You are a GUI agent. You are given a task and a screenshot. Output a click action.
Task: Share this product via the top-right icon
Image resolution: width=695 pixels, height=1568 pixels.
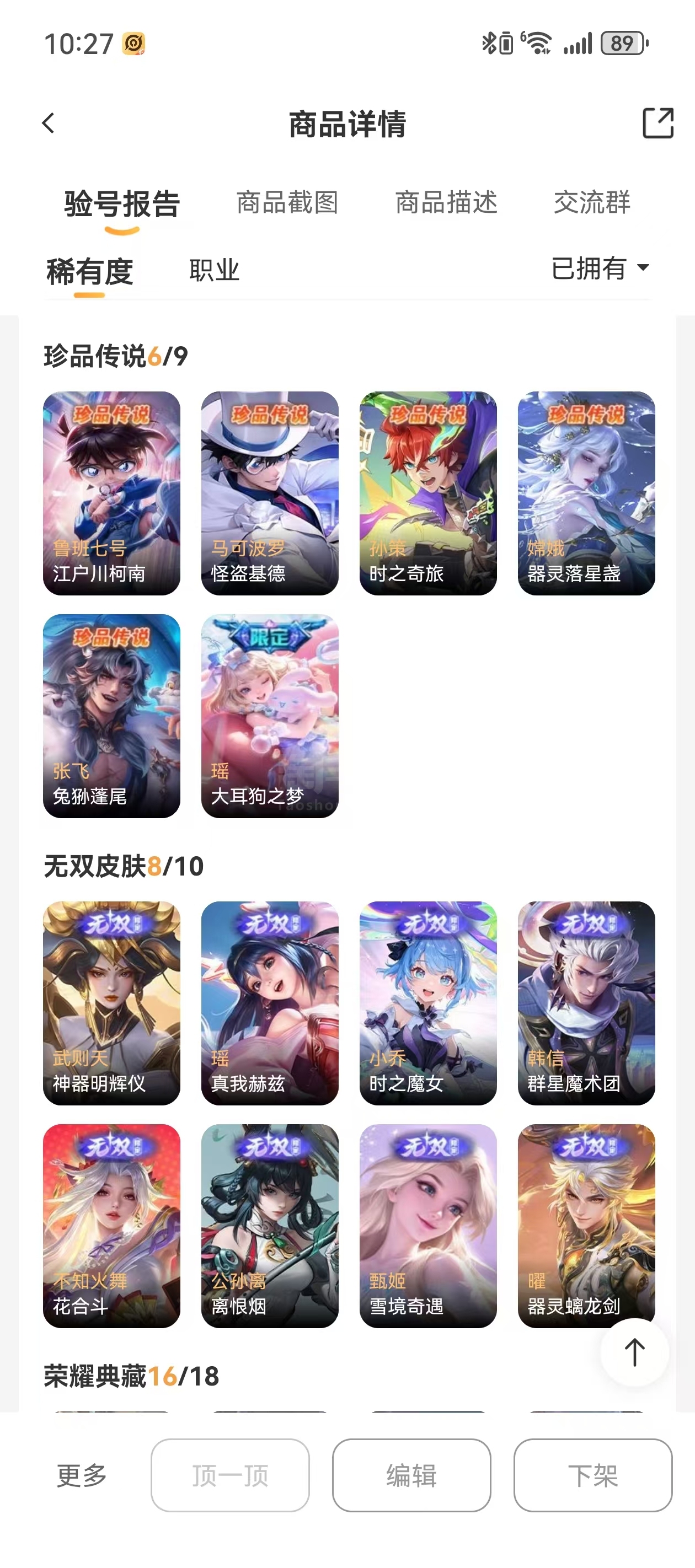point(658,123)
